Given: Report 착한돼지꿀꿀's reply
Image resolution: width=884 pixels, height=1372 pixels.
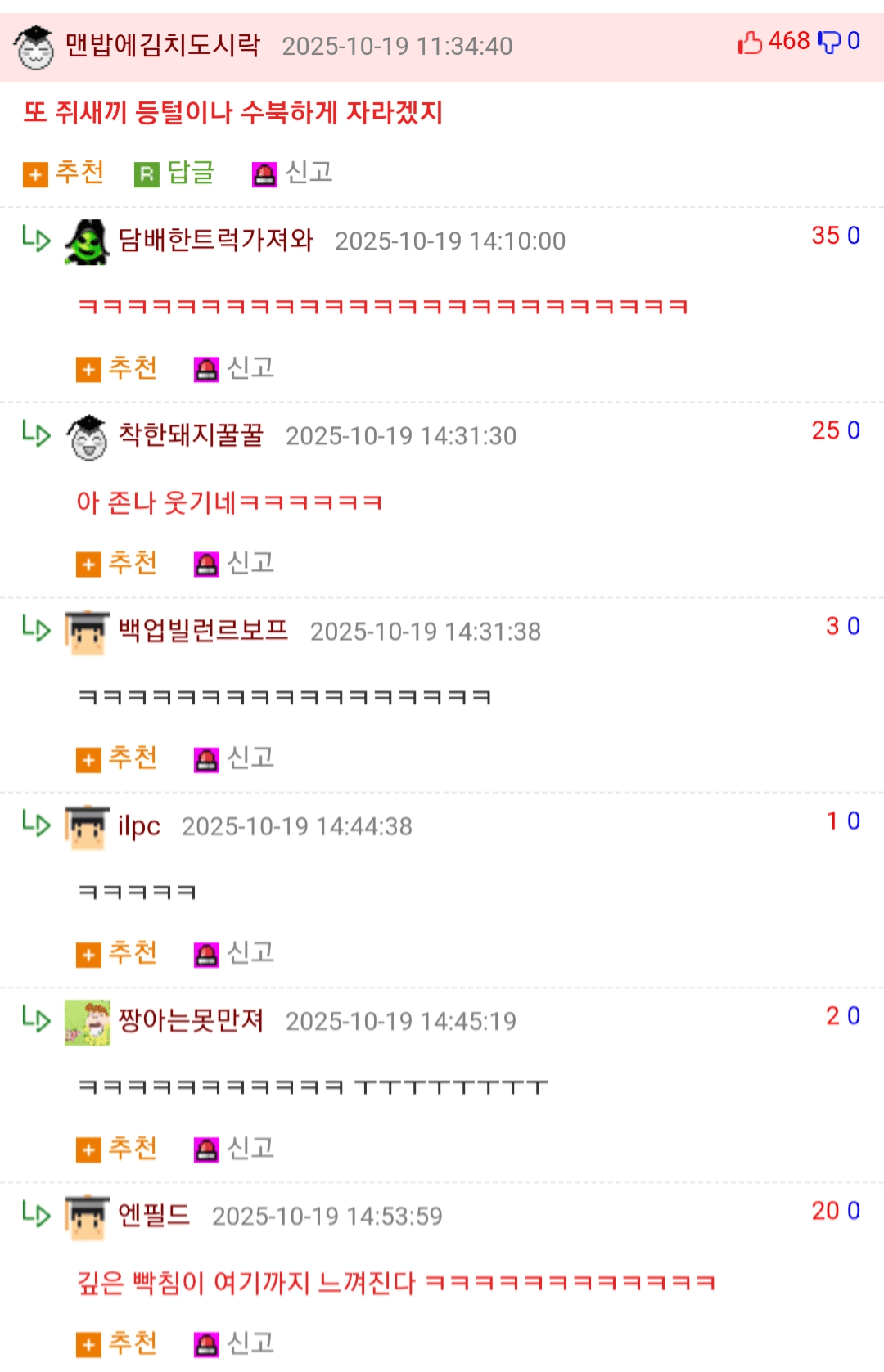Looking at the screenshot, I should [234, 563].
